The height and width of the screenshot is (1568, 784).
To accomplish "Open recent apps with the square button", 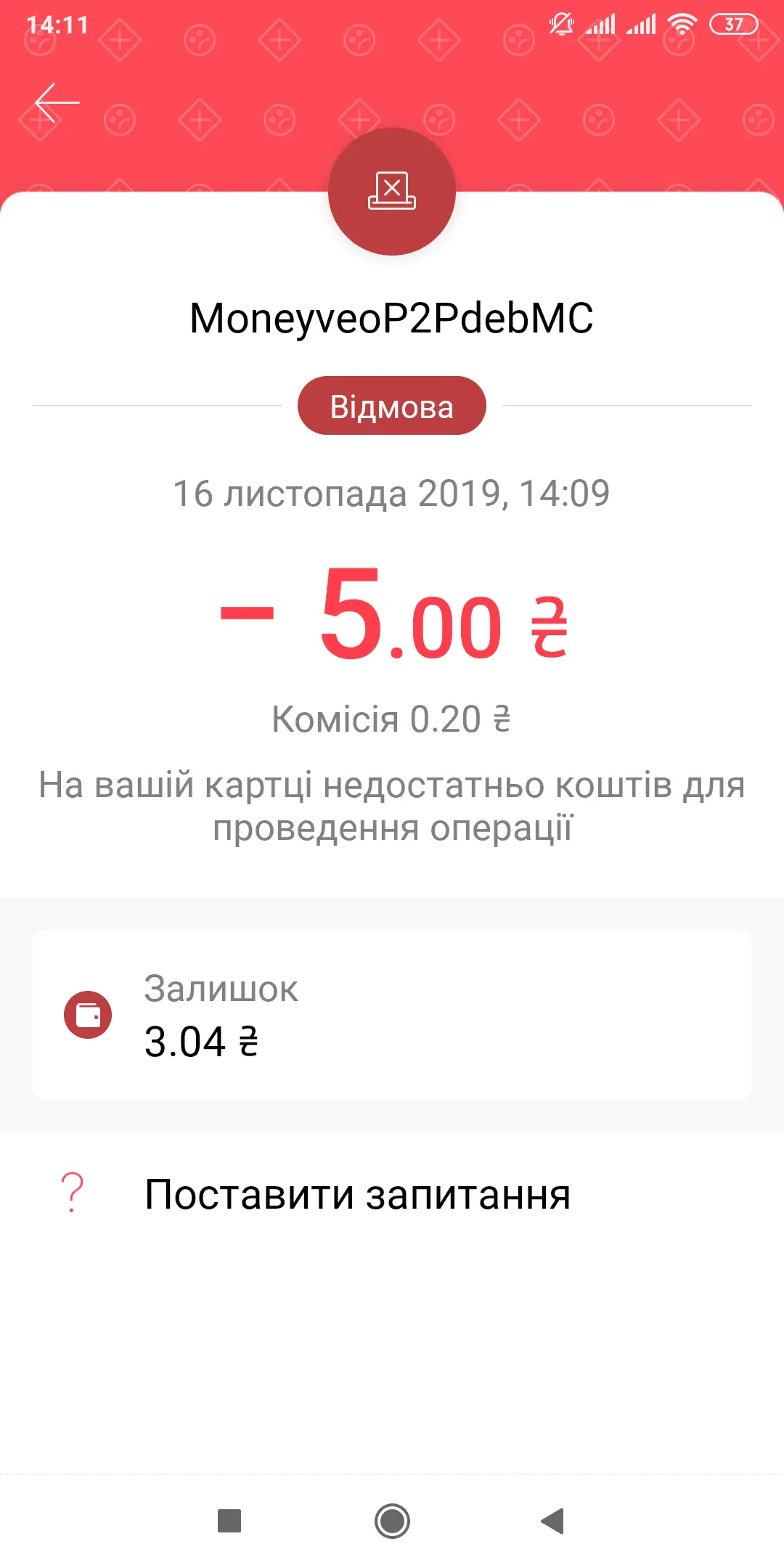I will click(229, 1521).
